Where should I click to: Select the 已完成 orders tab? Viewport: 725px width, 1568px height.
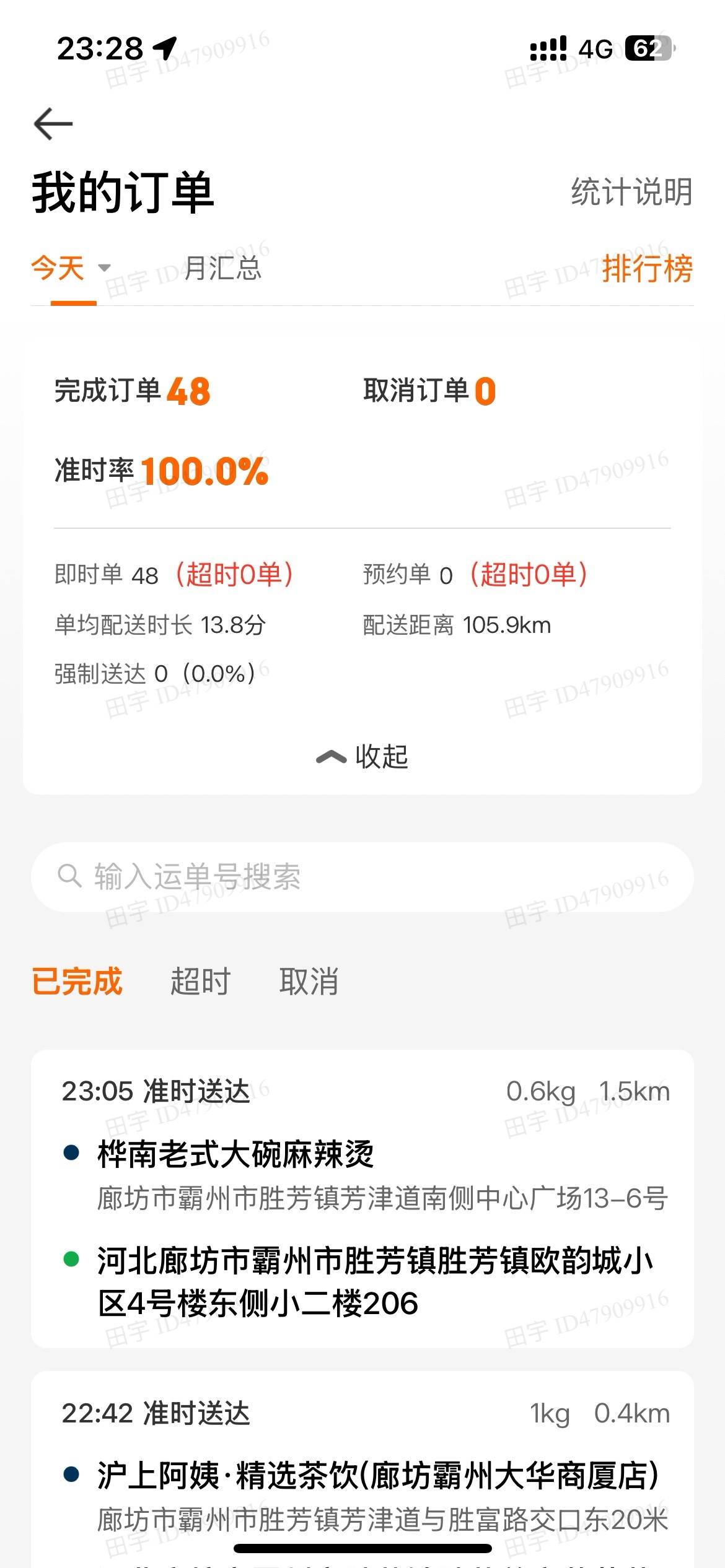(x=77, y=982)
